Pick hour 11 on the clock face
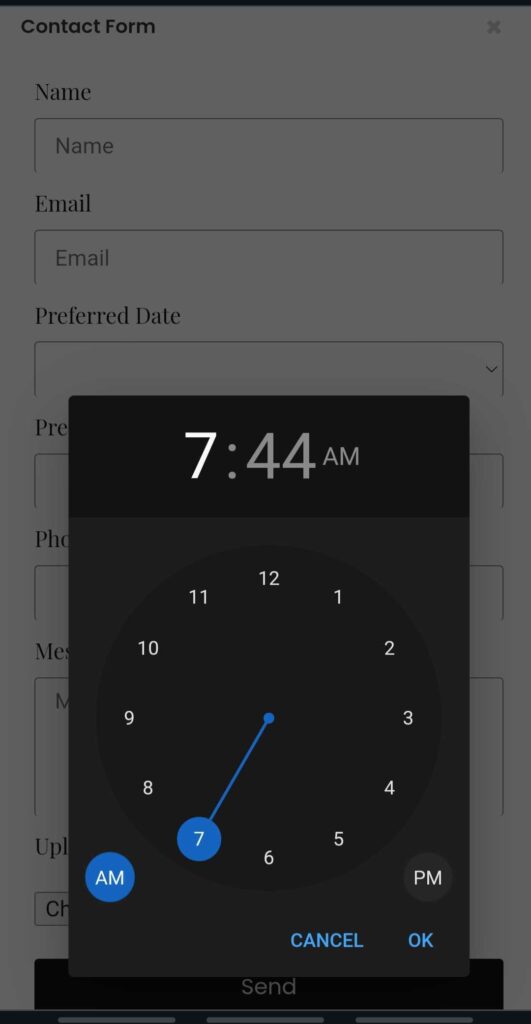531x1024 pixels. click(199, 597)
